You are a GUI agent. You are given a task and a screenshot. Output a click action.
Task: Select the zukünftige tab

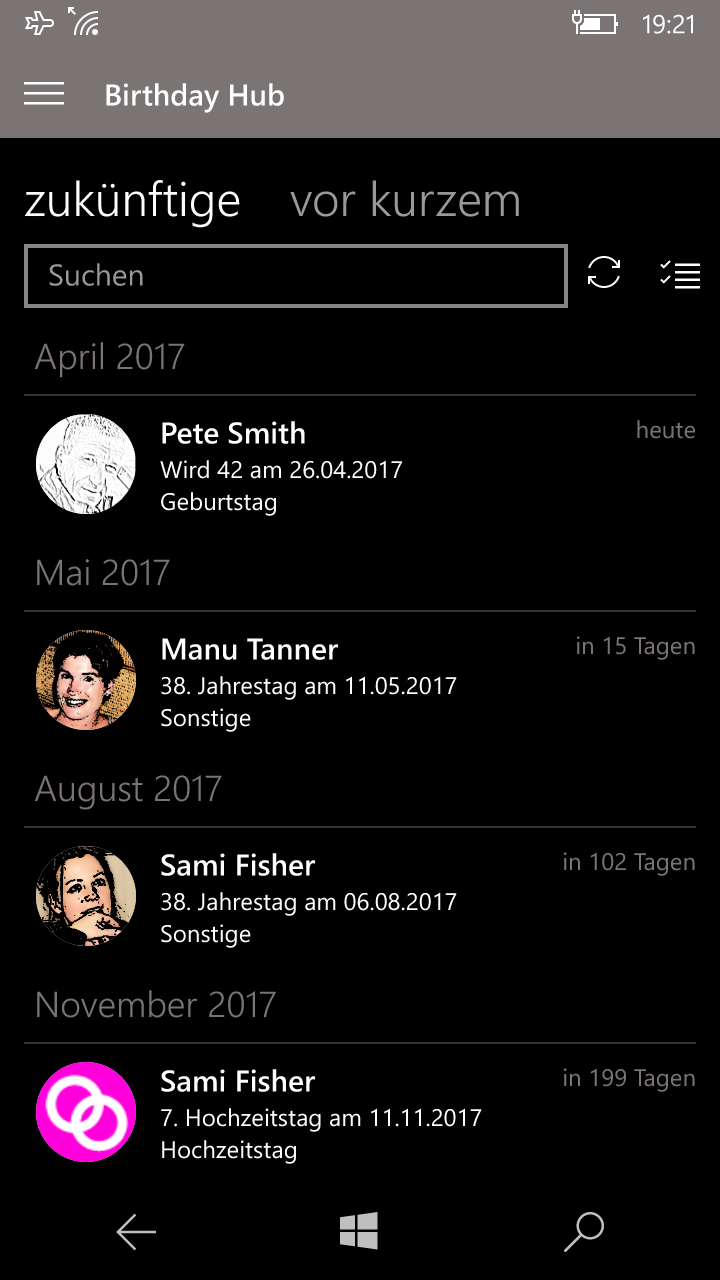pos(132,201)
